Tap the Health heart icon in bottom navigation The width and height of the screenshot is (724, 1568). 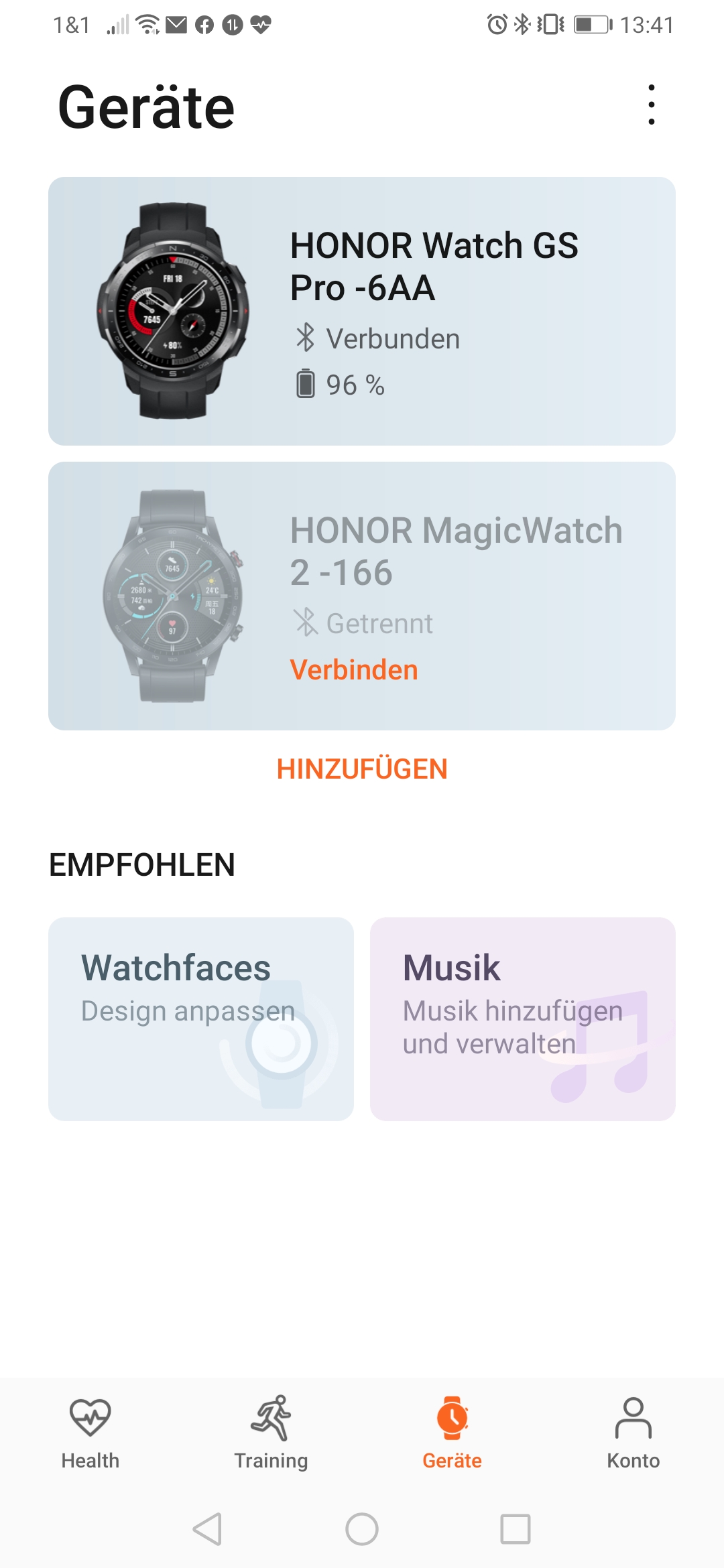click(x=90, y=1417)
